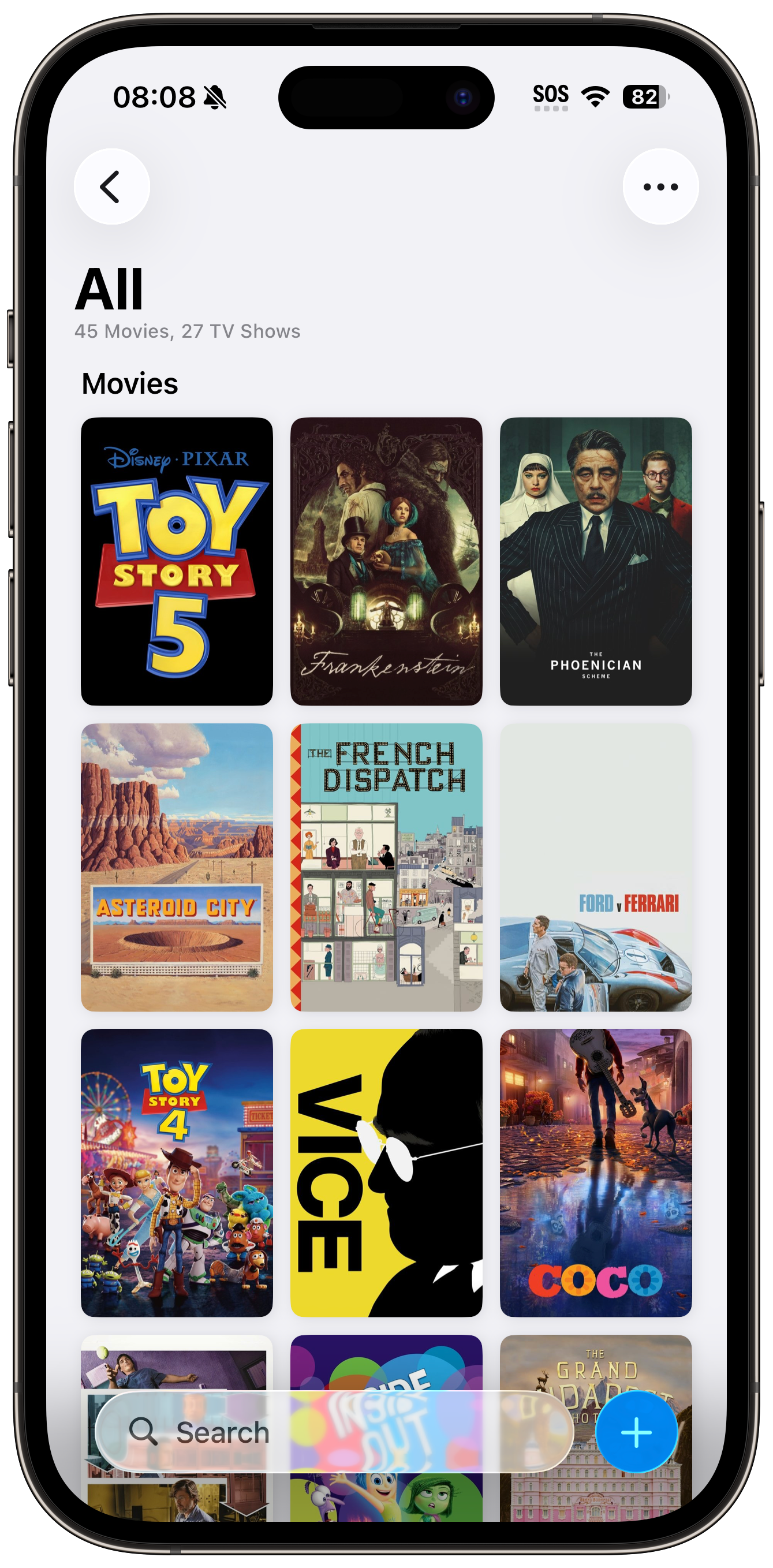
Task: Open The French Dispatch poster
Action: coord(386,867)
